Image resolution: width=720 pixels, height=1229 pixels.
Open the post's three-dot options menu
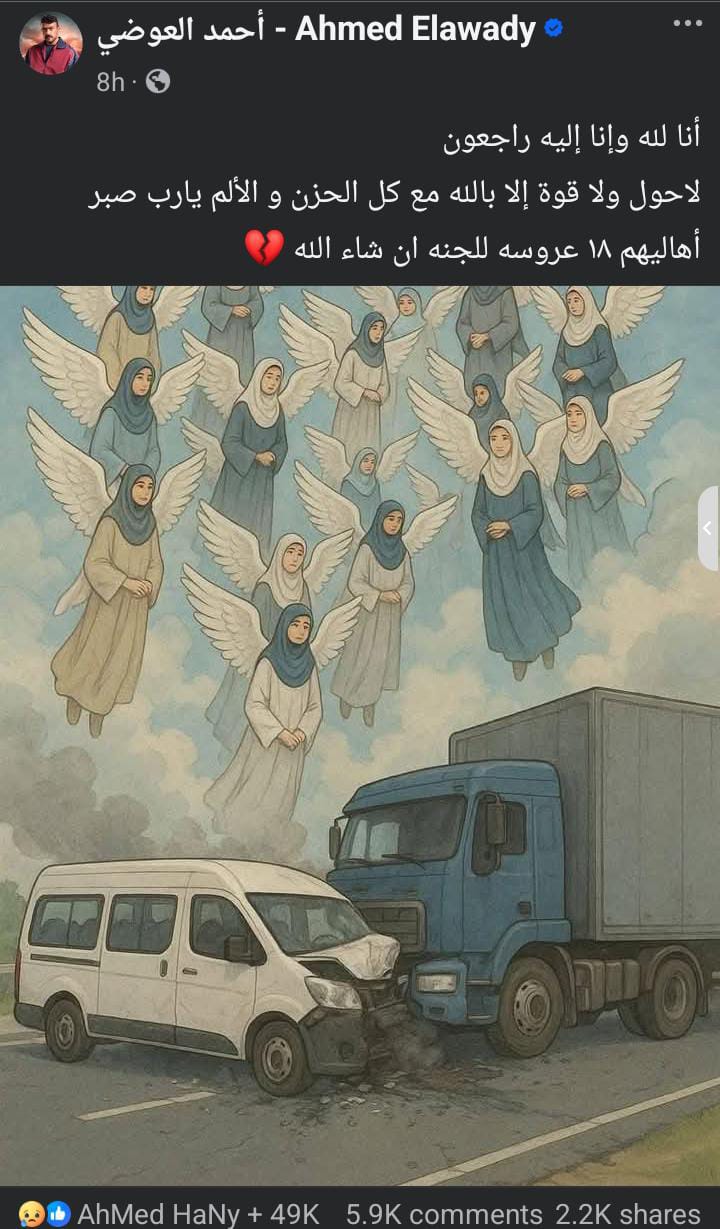click(x=687, y=23)
